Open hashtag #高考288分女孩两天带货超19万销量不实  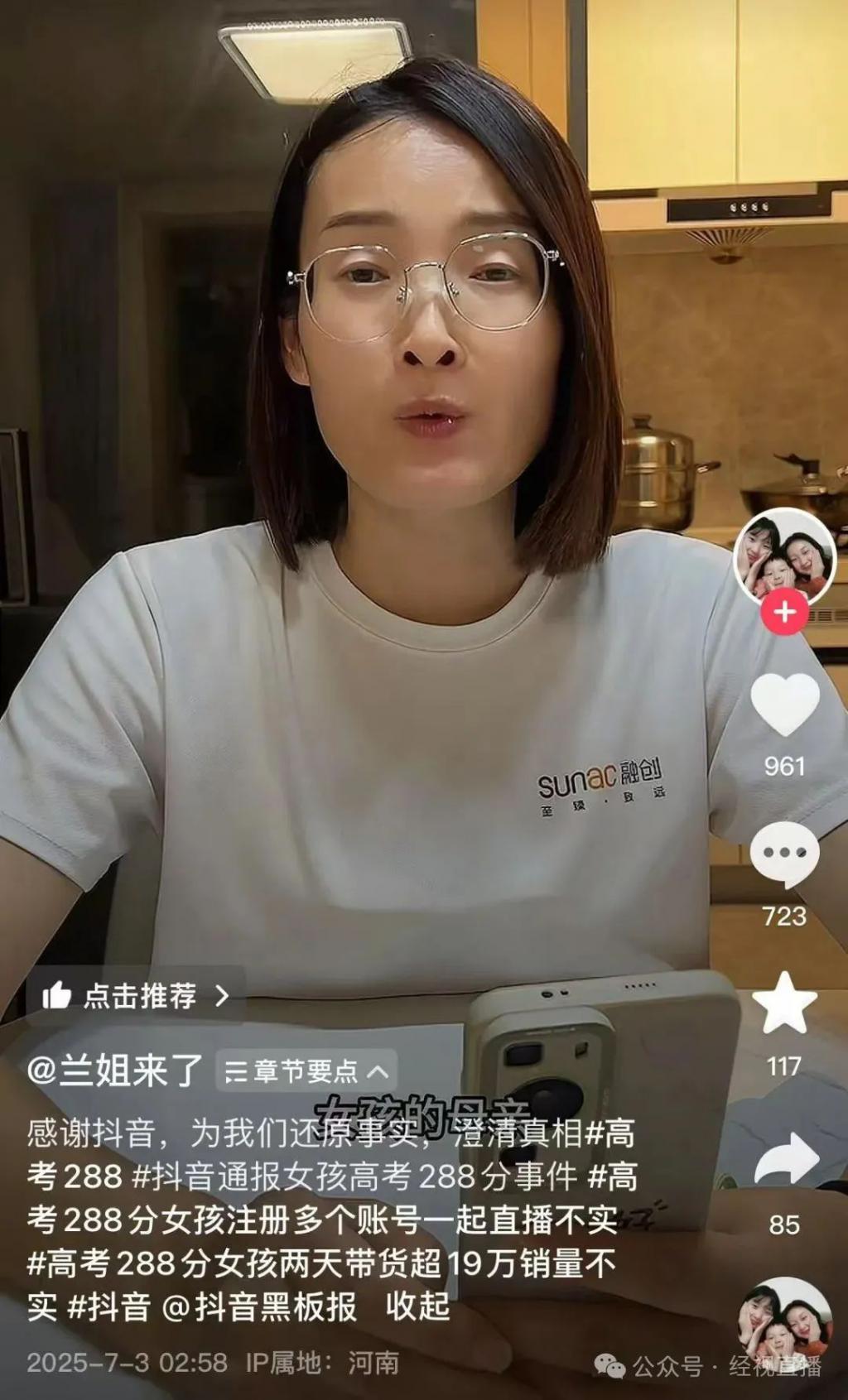pos(323,1263)
